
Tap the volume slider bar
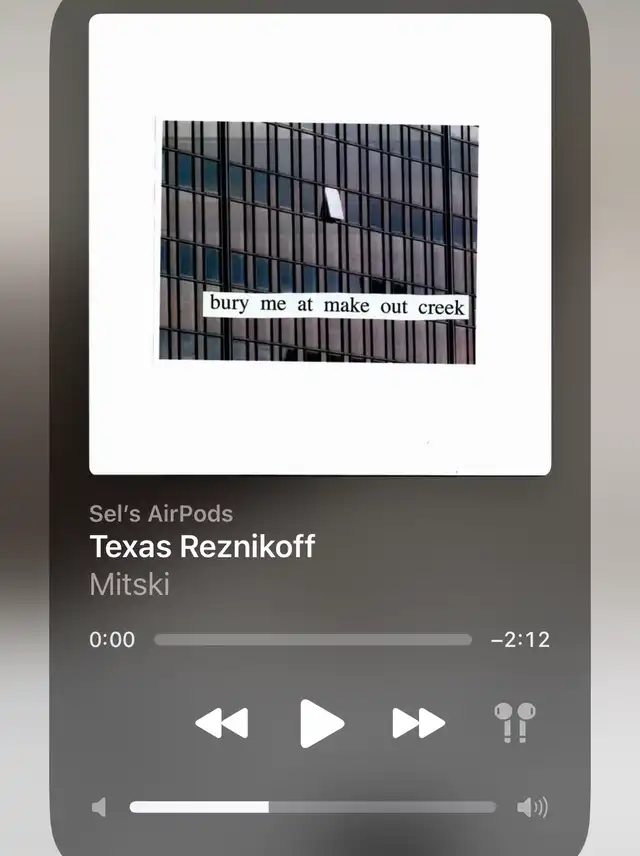coord(312,807)
